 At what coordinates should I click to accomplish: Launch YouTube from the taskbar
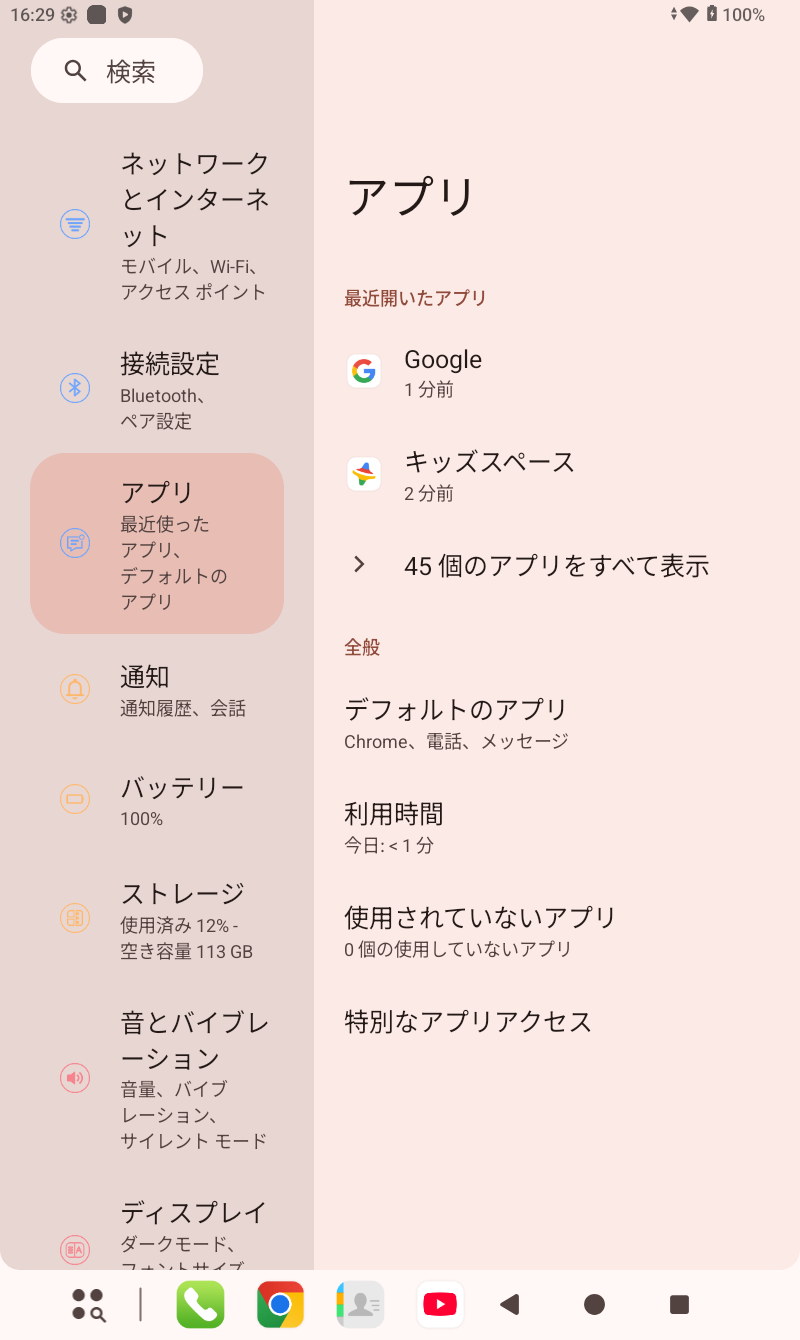(440, 1304)
